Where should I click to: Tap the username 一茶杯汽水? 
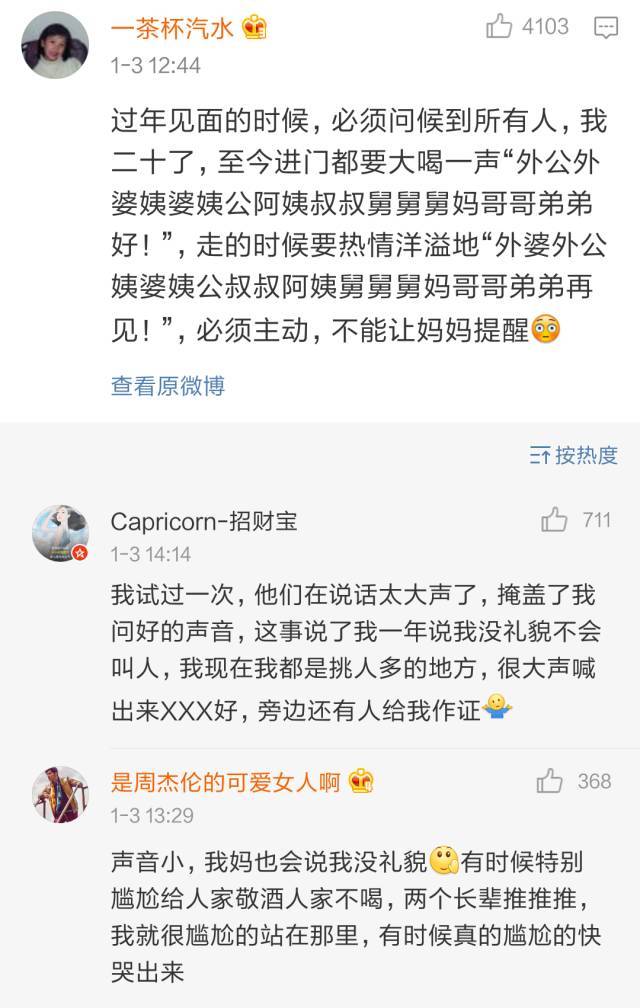click(x=173, y=29)
